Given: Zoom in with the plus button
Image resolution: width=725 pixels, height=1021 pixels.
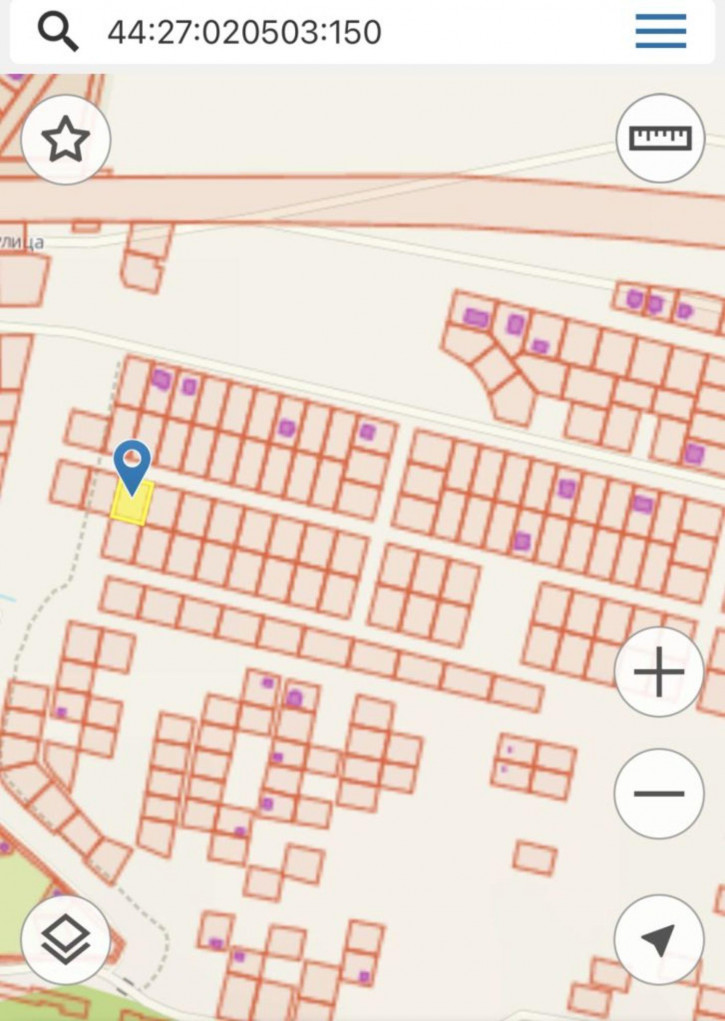Looking at the screenshot, I should coord(659,673).
